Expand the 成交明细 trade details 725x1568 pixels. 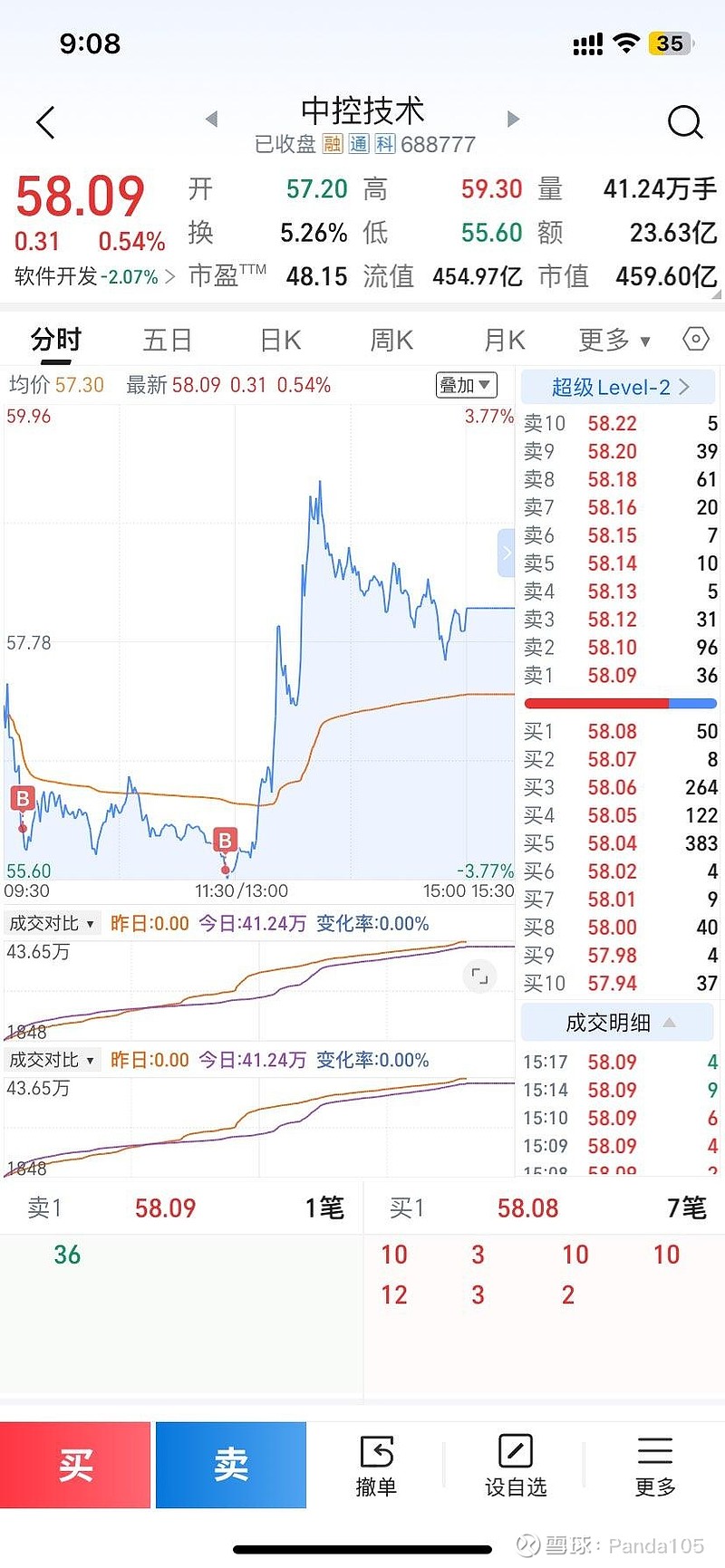click(x=619, y=1023)
